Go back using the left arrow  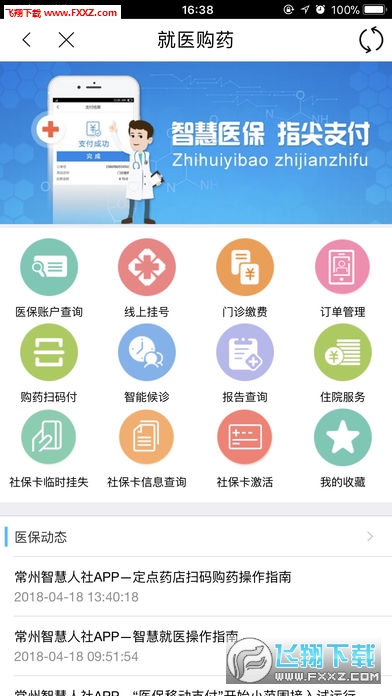pyautogui.click(x=27, y=40)
